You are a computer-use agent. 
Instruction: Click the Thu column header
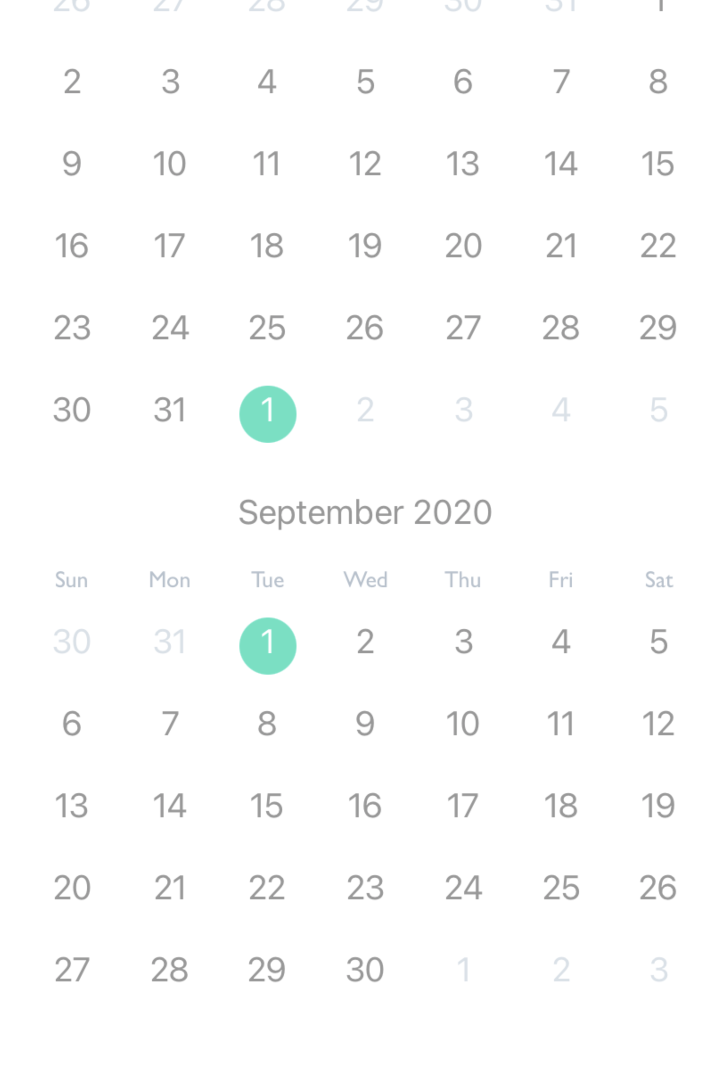pyautogui.click(x=463, y=580)
